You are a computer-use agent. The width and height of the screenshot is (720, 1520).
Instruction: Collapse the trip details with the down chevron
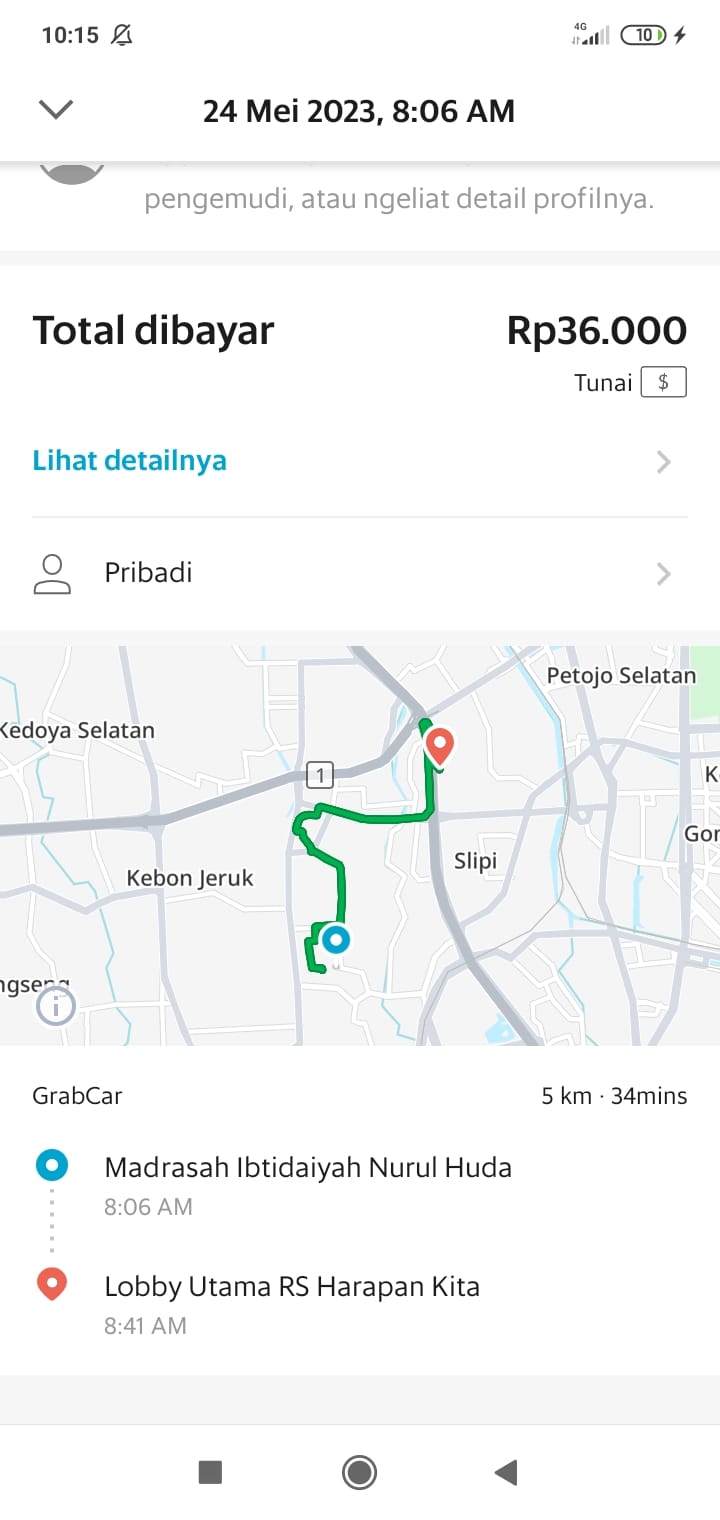56,110
